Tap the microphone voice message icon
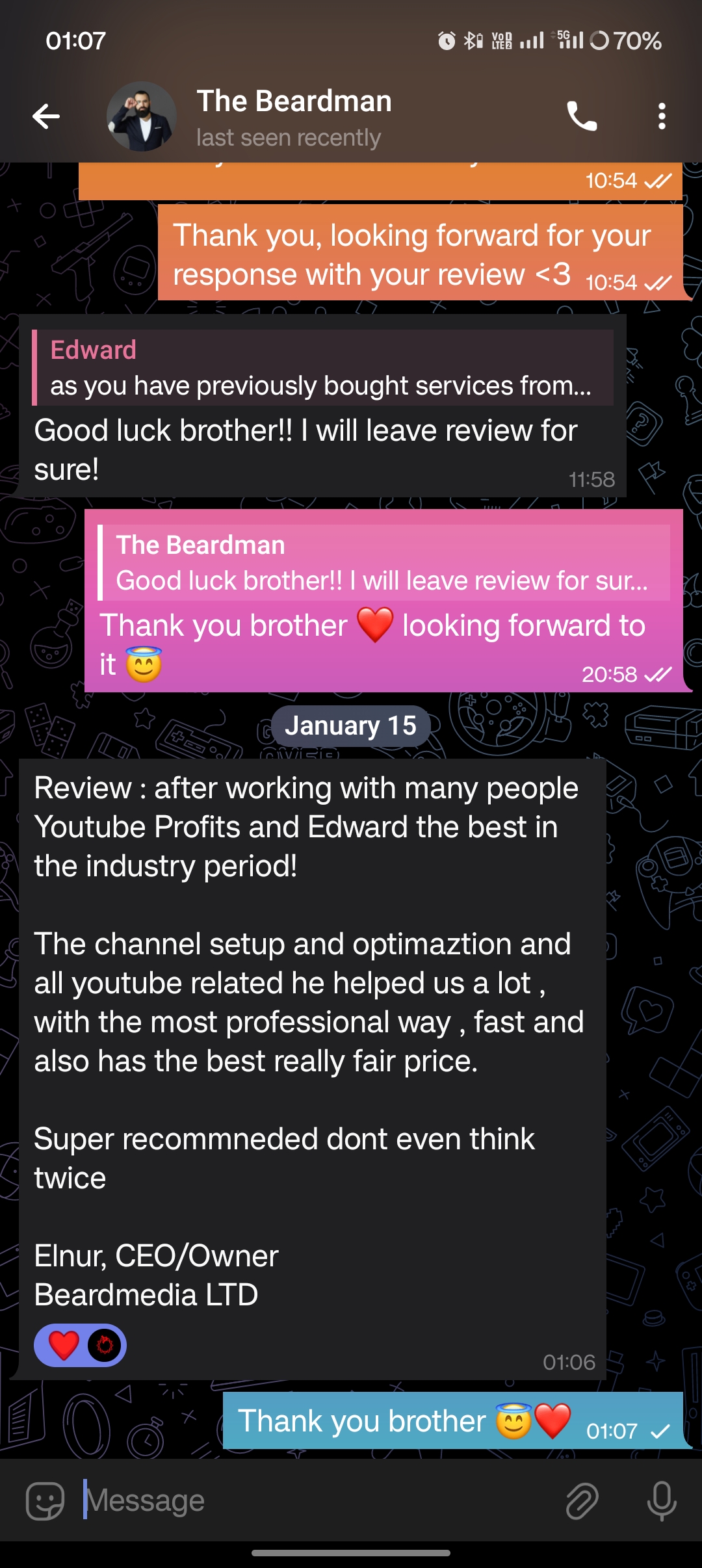The image size is (702, 1568). click(662, 1500)
